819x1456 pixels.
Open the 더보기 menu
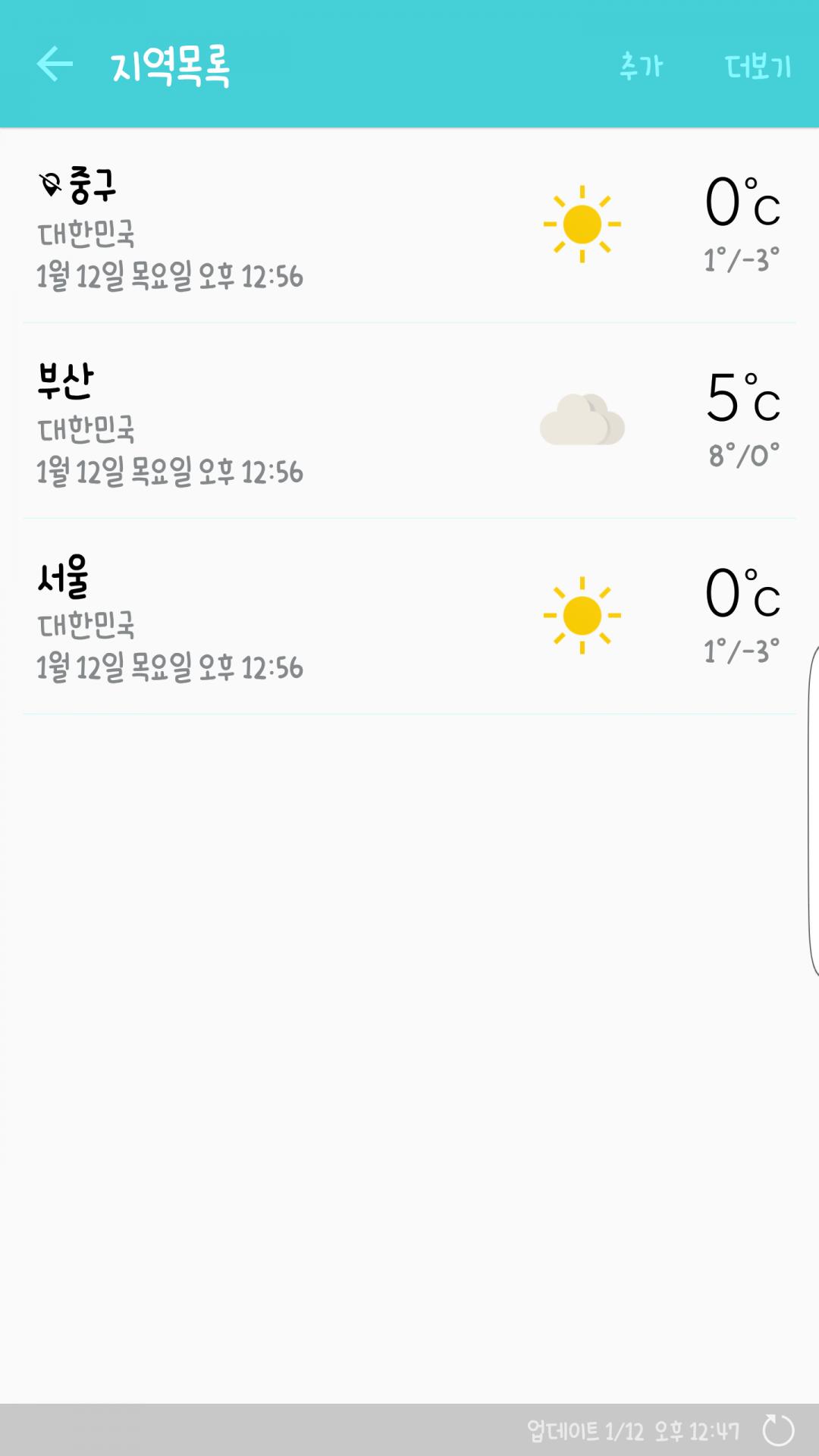pos(758,66)
